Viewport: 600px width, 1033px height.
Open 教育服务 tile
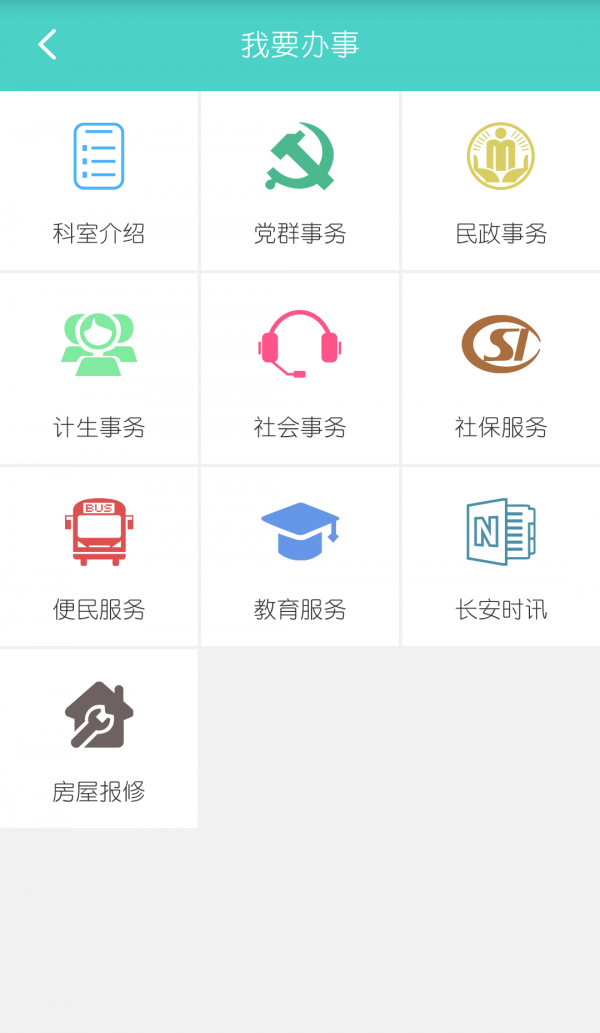[300, 557]
